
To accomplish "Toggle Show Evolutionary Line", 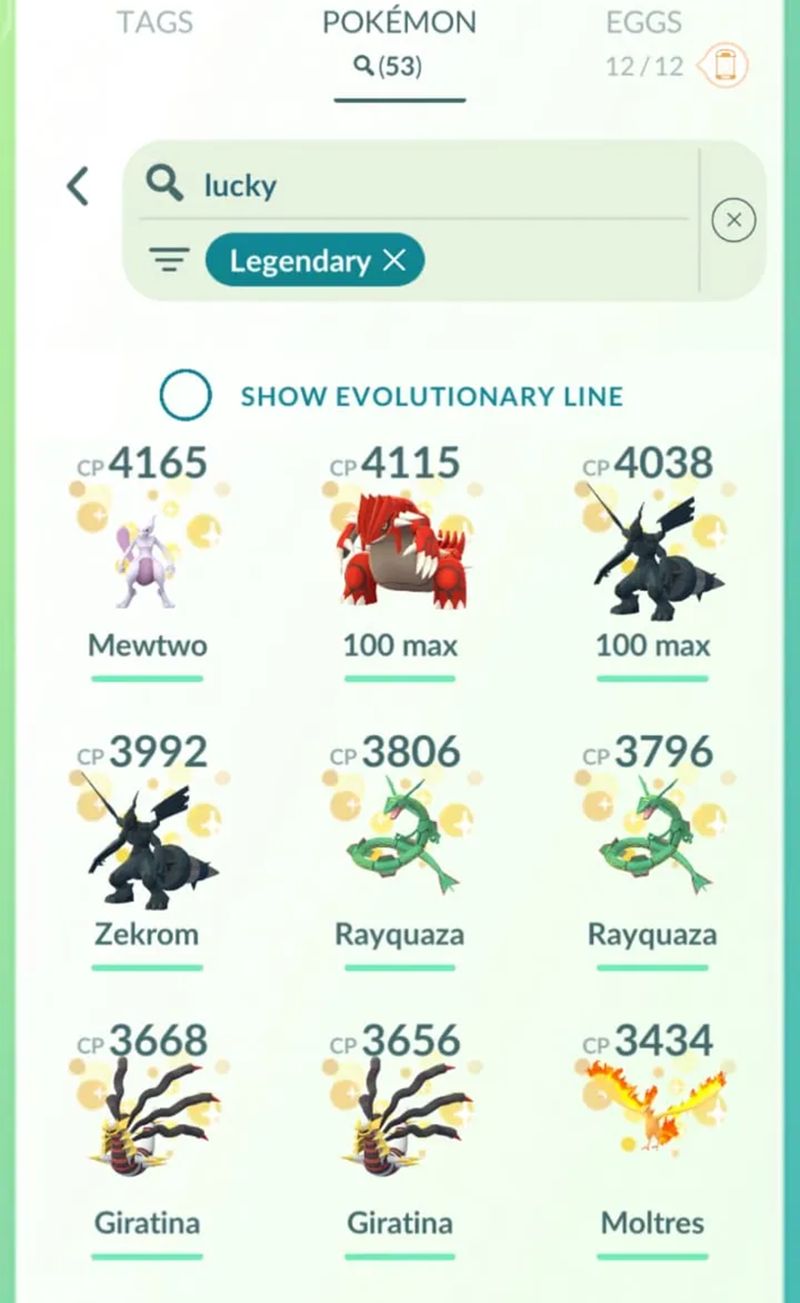I will point(186,395).
